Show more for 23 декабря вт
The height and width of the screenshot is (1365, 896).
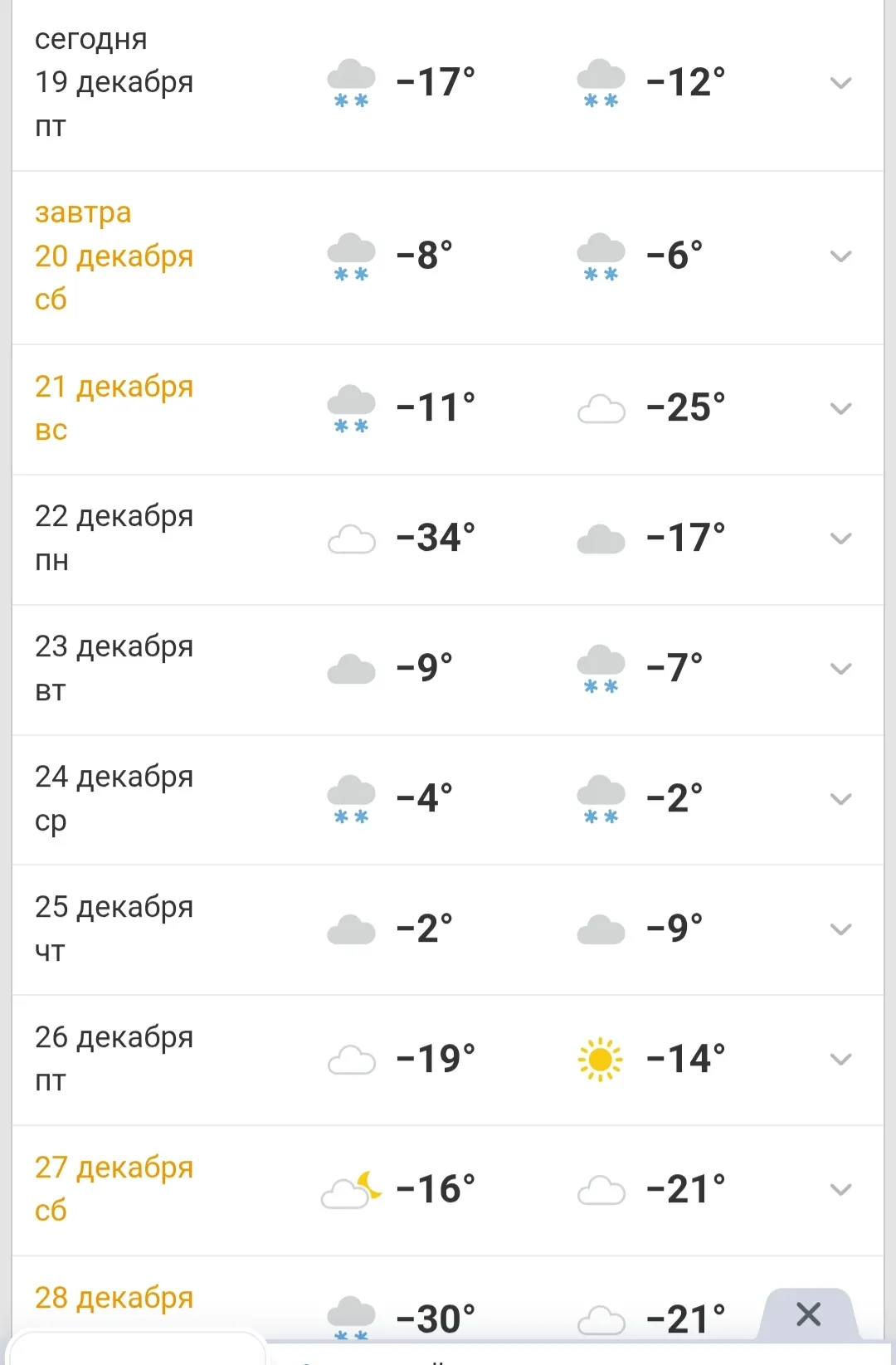tap(840, 669)
